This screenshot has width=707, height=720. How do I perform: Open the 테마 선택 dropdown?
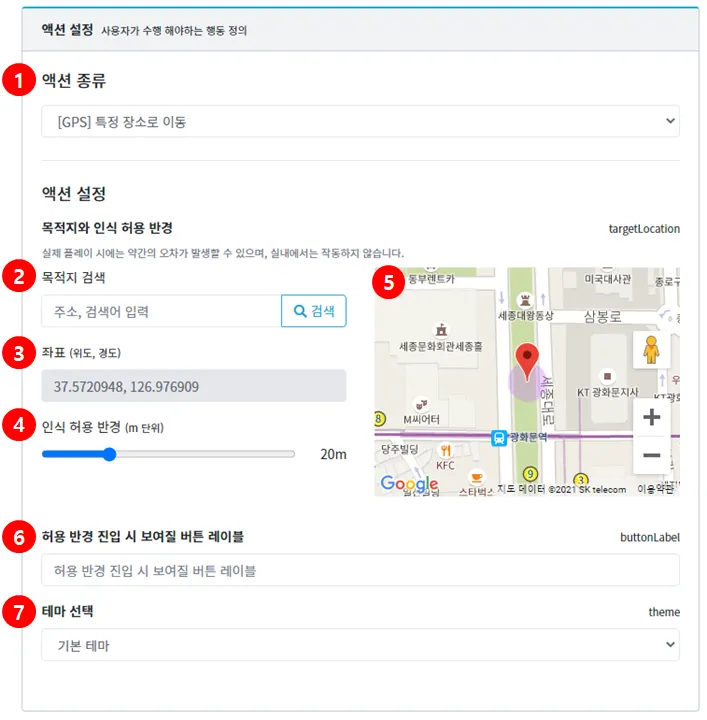click(360, 645)
